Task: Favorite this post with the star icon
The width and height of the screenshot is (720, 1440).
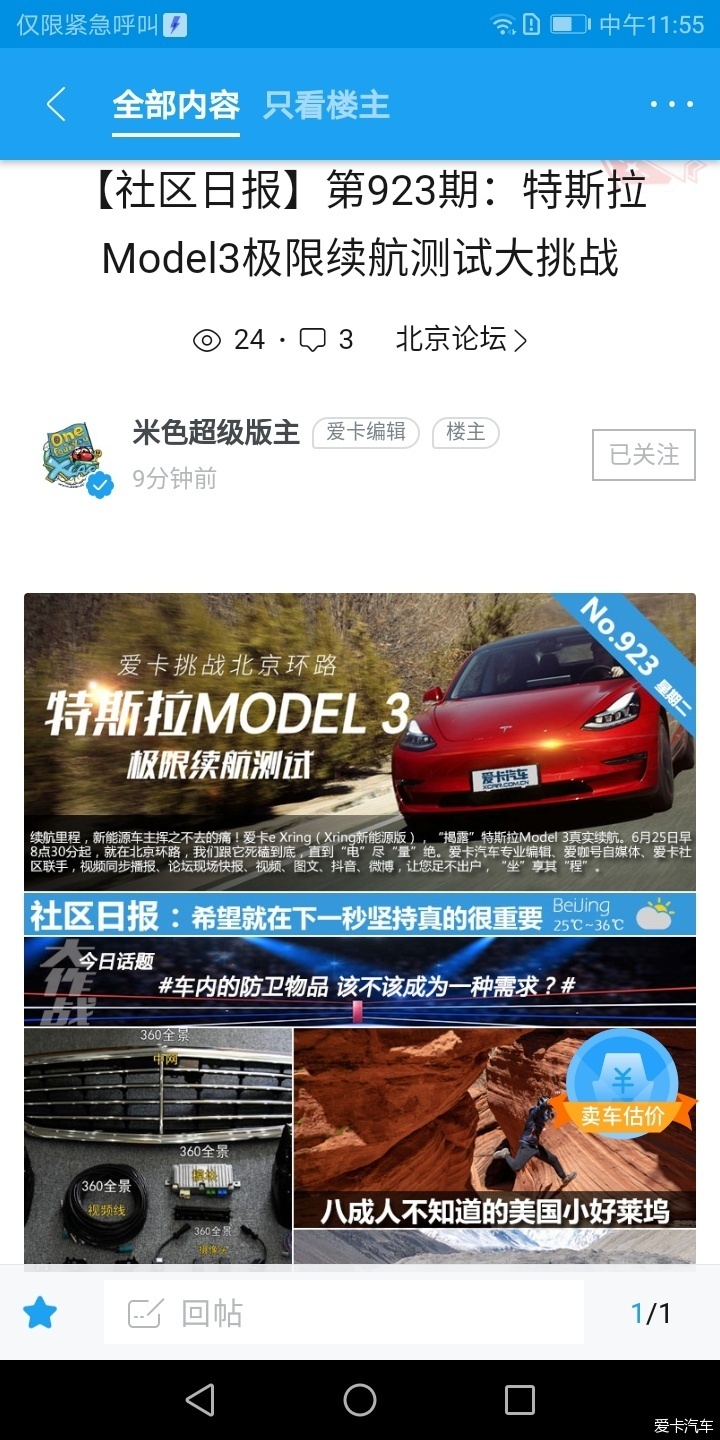Action: [x=40, y=1313]
